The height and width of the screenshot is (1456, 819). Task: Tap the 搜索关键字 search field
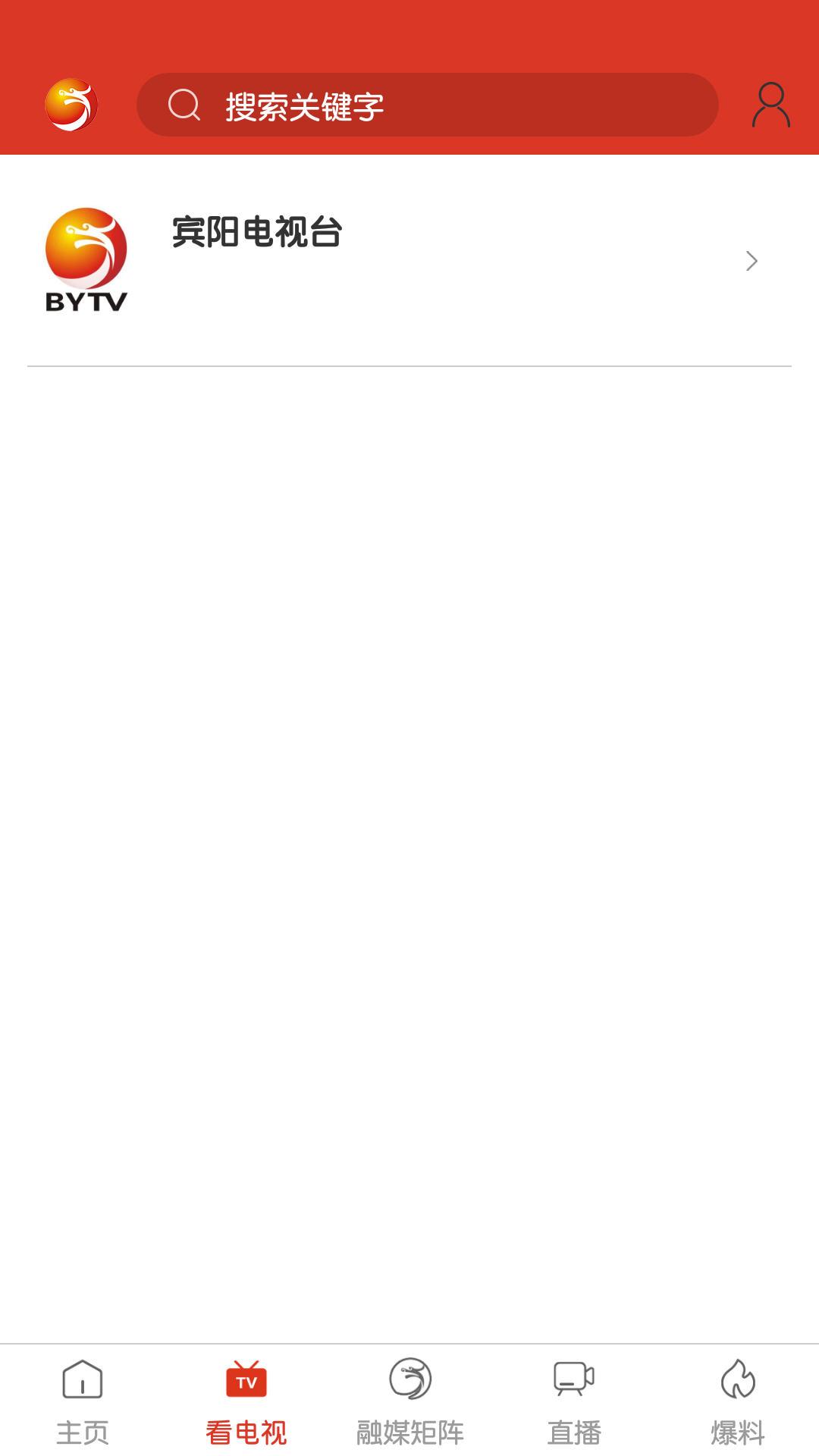(427, 105)
